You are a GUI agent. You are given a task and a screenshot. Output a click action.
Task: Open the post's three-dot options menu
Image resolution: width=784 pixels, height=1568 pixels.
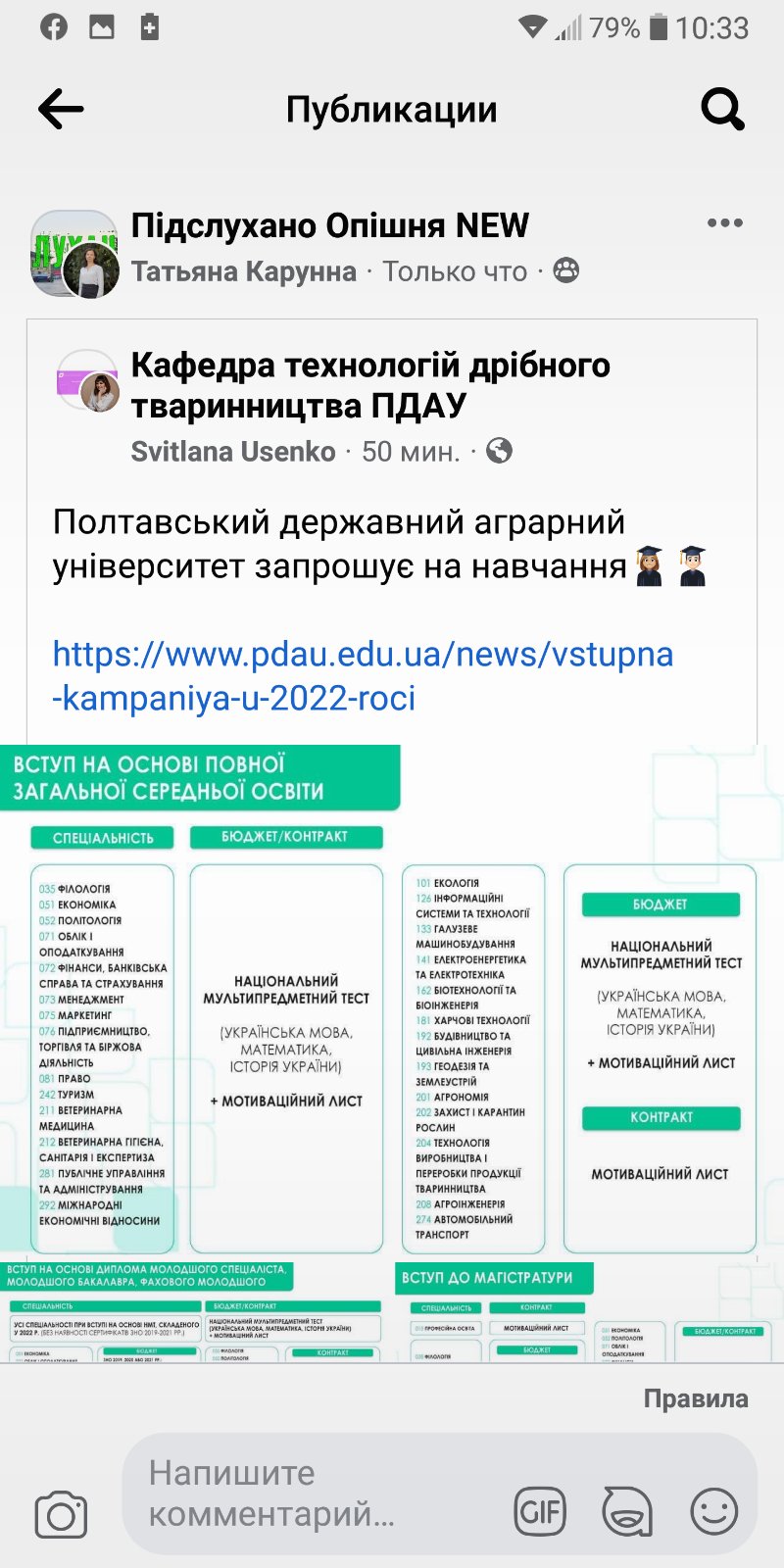point(725,223)
